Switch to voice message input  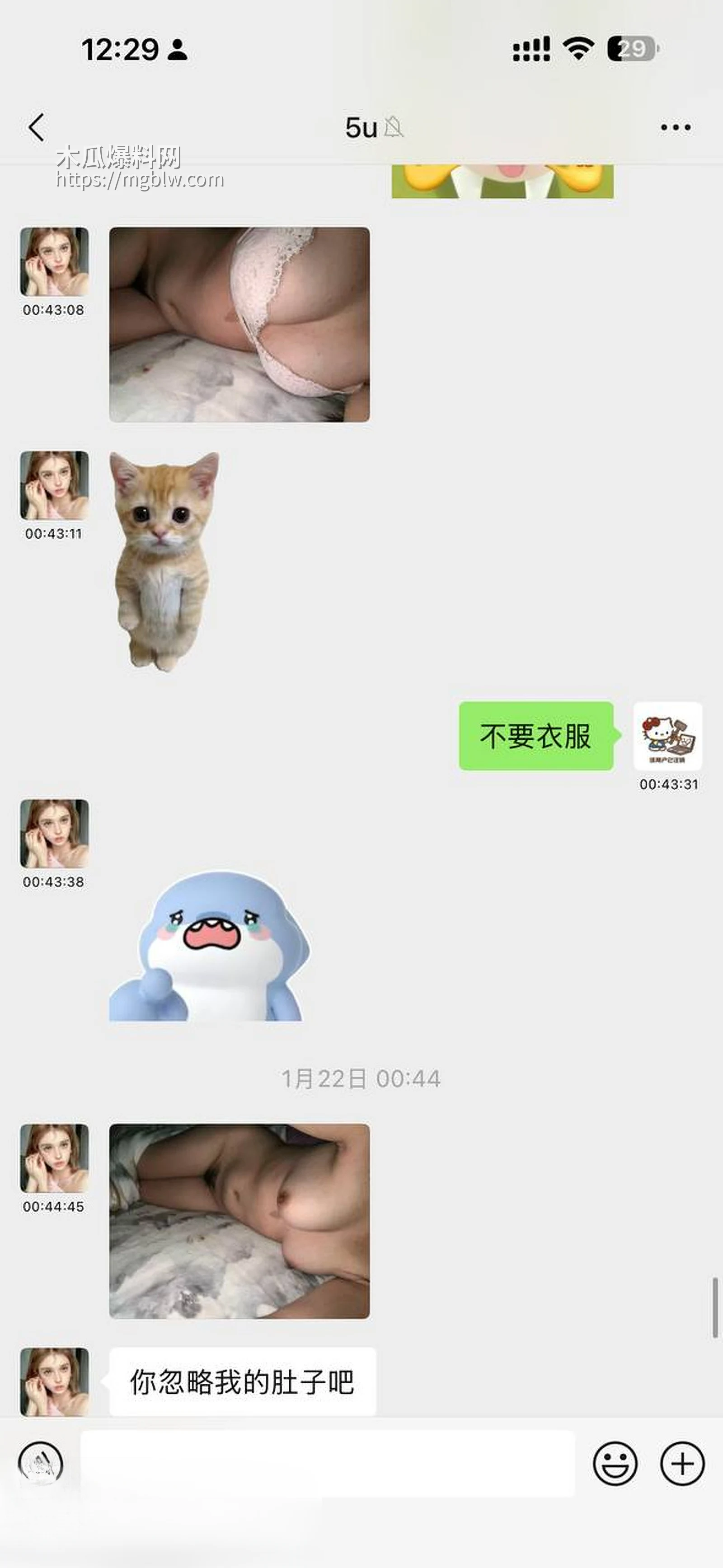pyautogui.click(x=41, y=1463)
